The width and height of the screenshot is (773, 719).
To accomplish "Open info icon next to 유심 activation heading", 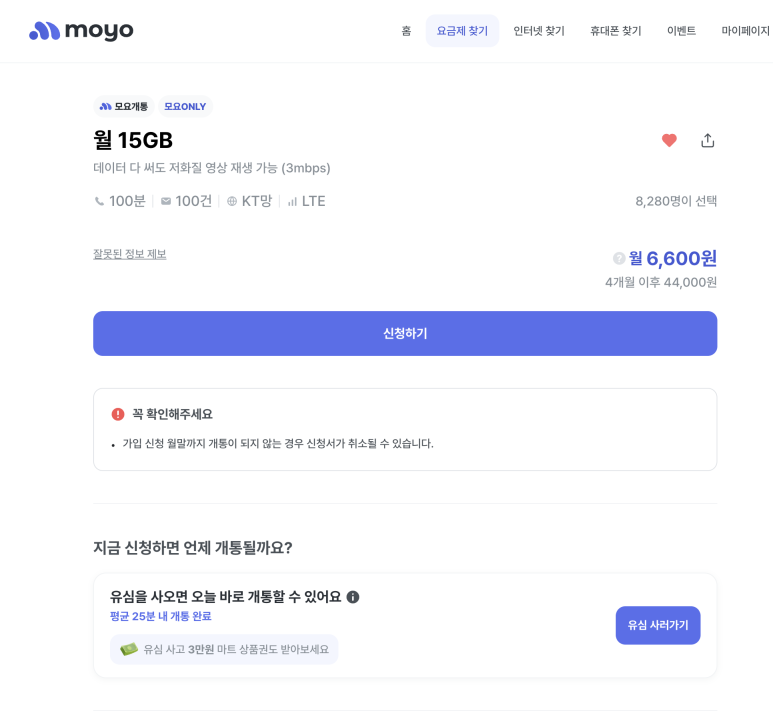I will click(x=352, y=597).
